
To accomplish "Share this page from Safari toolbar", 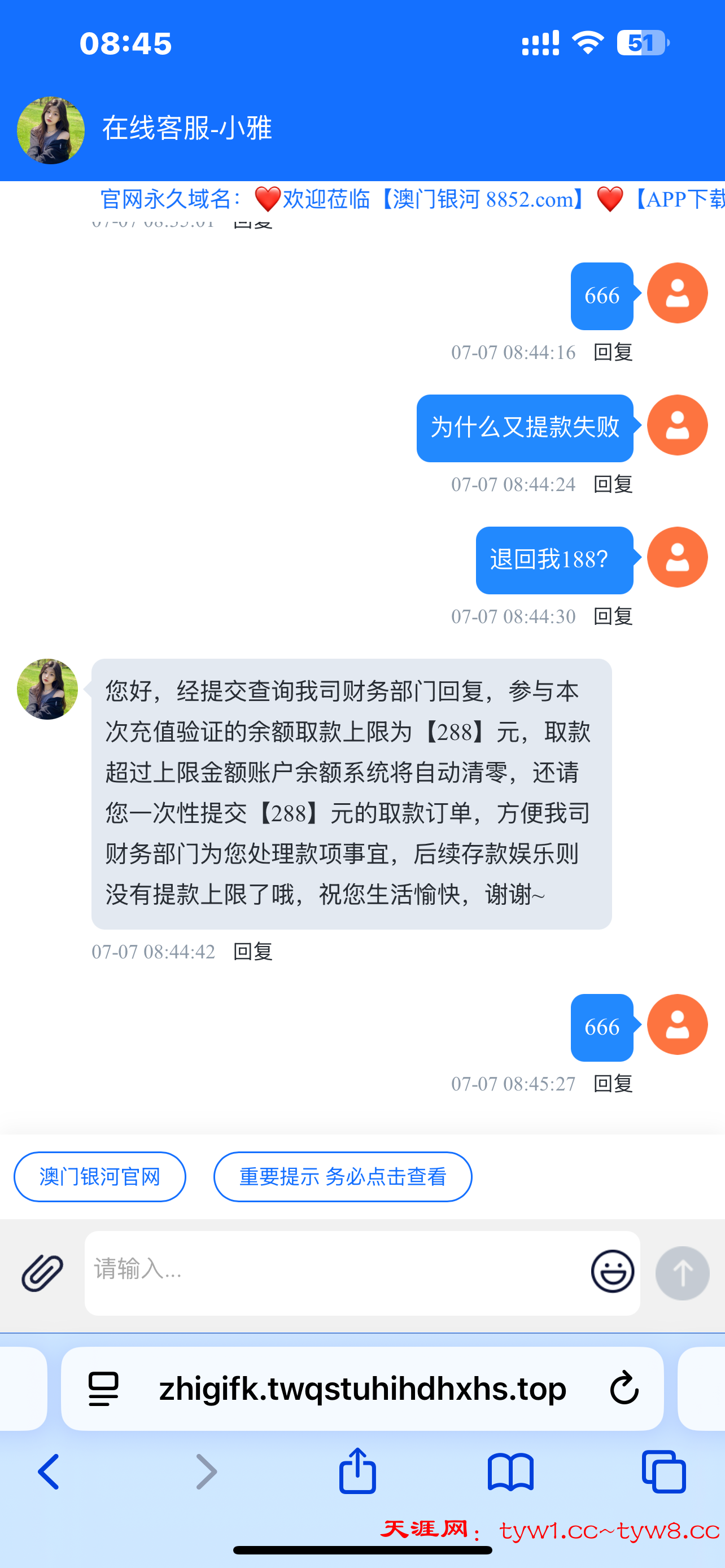I will coord(357,1470).
